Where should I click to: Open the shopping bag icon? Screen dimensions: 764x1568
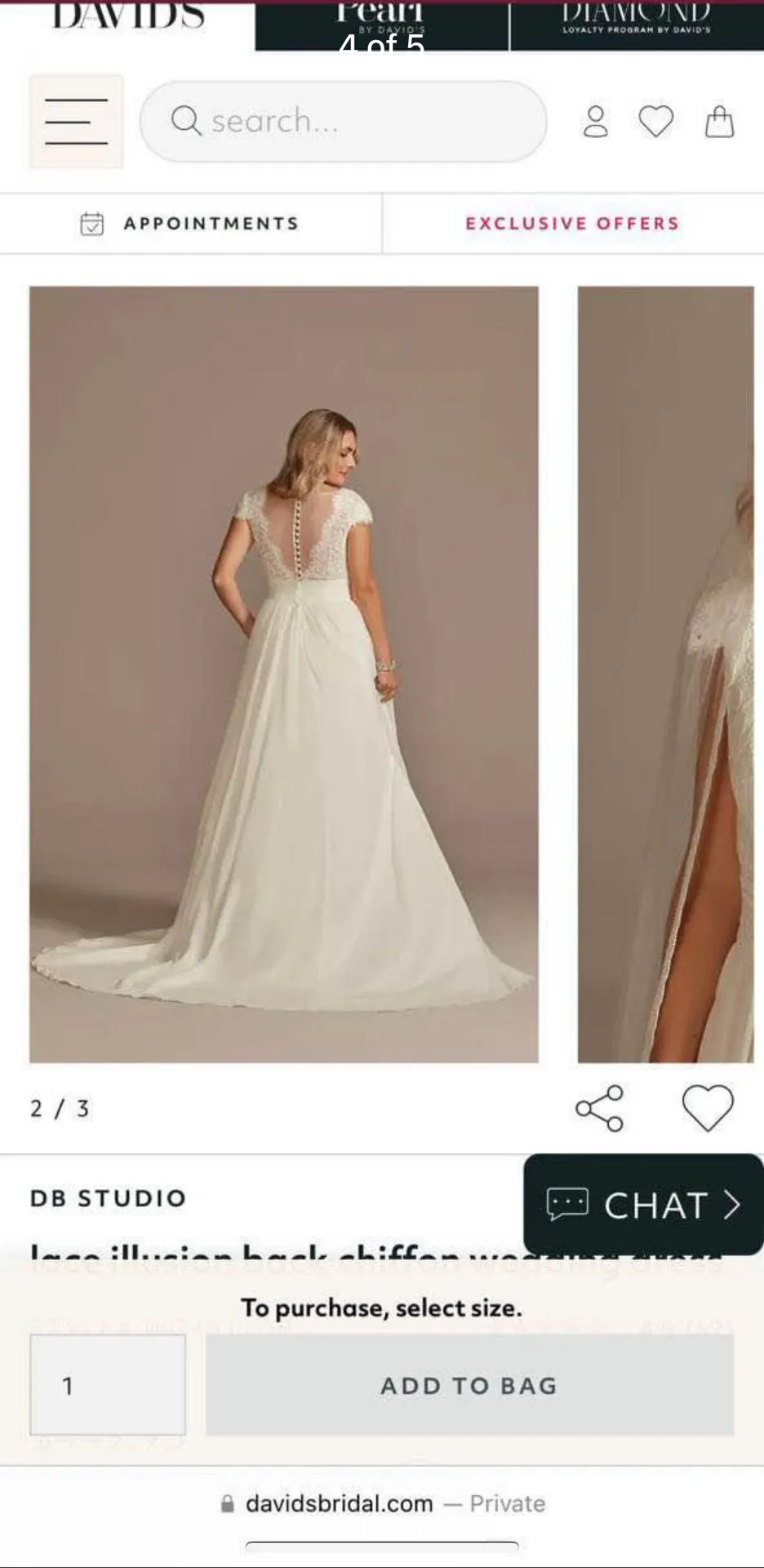(x=719, y=121)
